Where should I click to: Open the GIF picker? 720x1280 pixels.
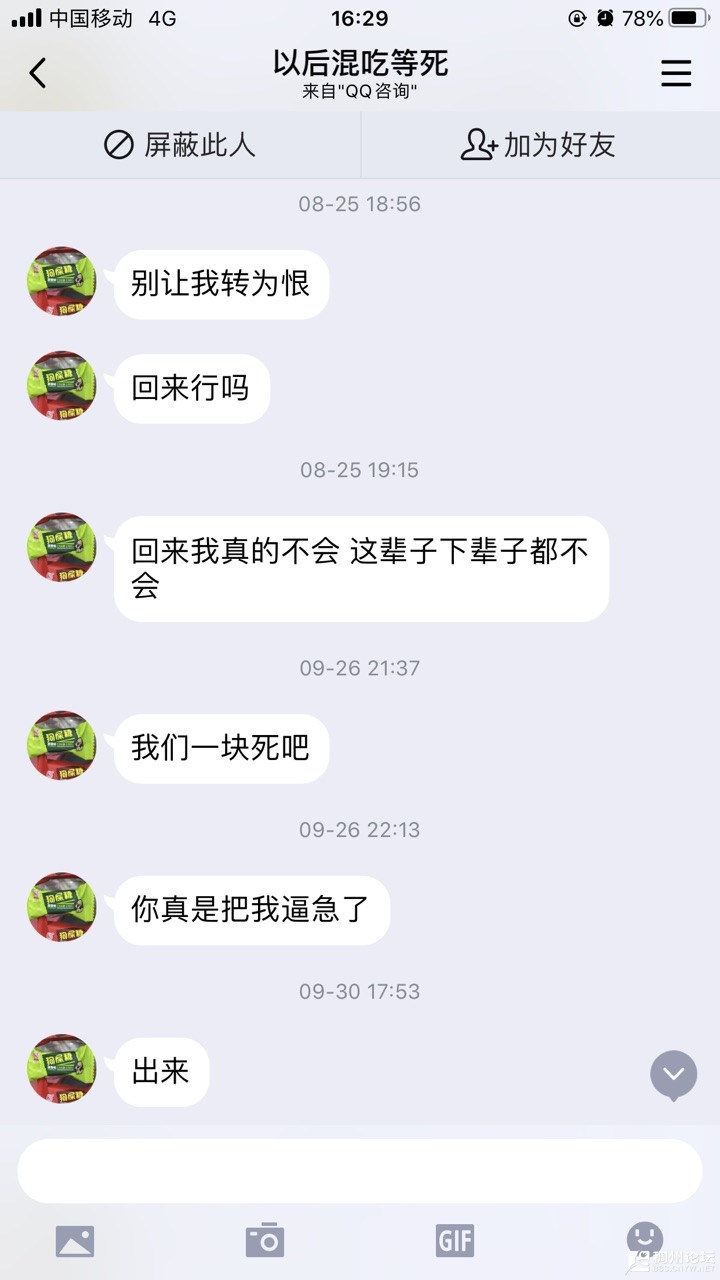pos(455,1241)
